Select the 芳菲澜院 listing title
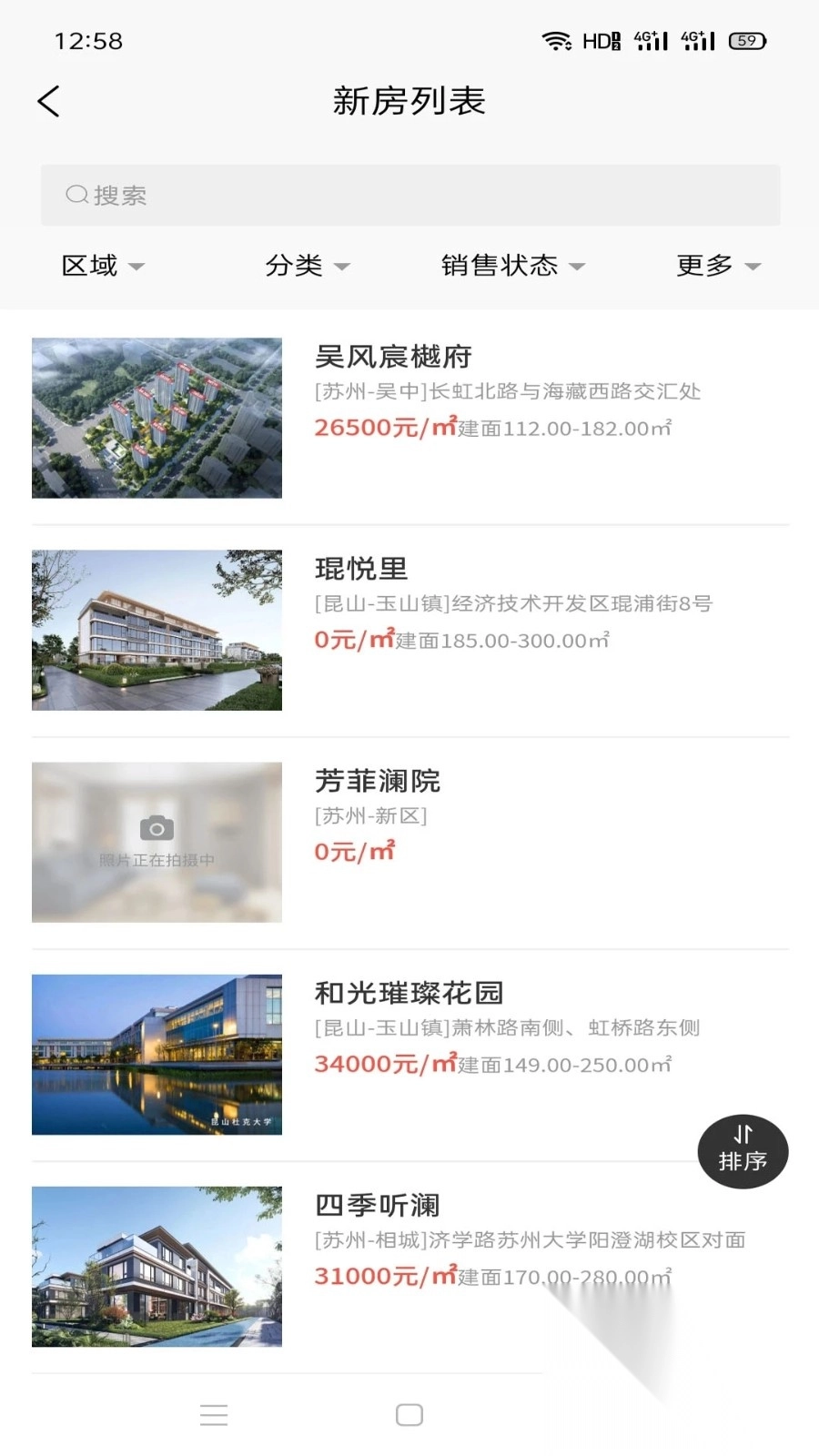The width and height of the screenshot is (819, 1456). [376, 781]
